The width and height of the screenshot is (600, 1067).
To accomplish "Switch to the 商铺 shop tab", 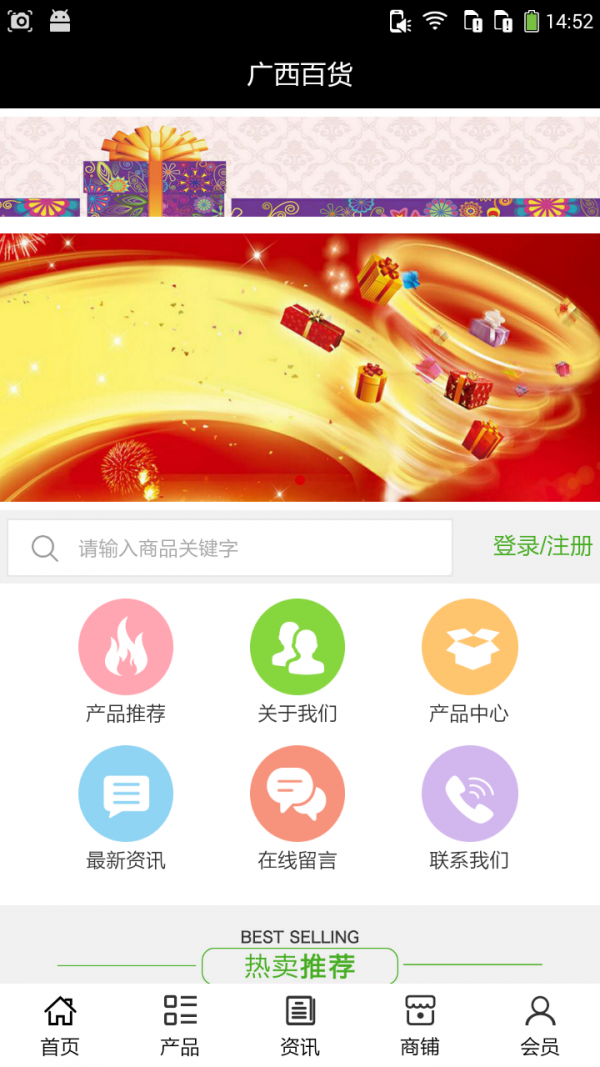I will 420,1025.
